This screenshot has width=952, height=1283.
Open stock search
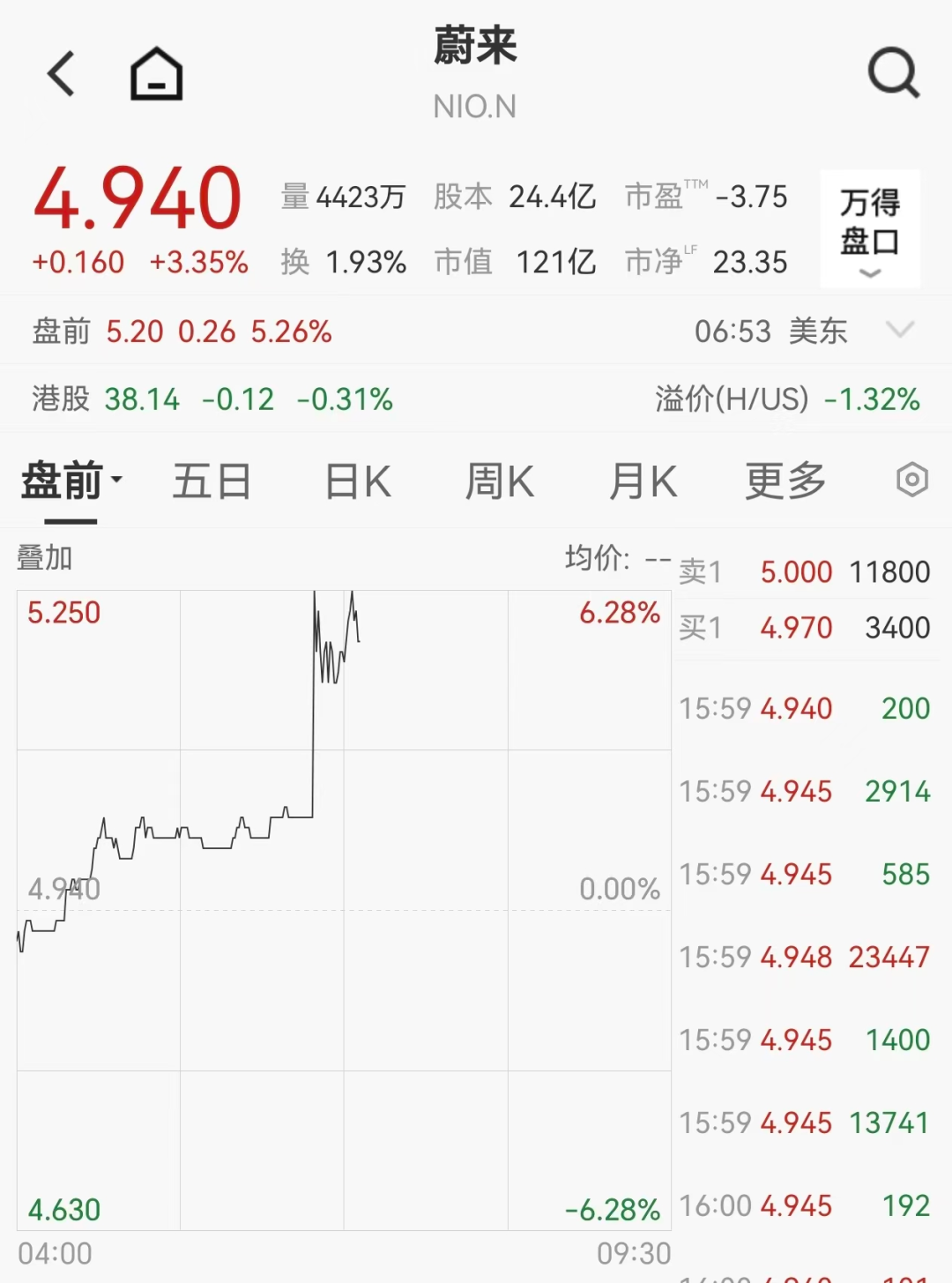[893, 73]
